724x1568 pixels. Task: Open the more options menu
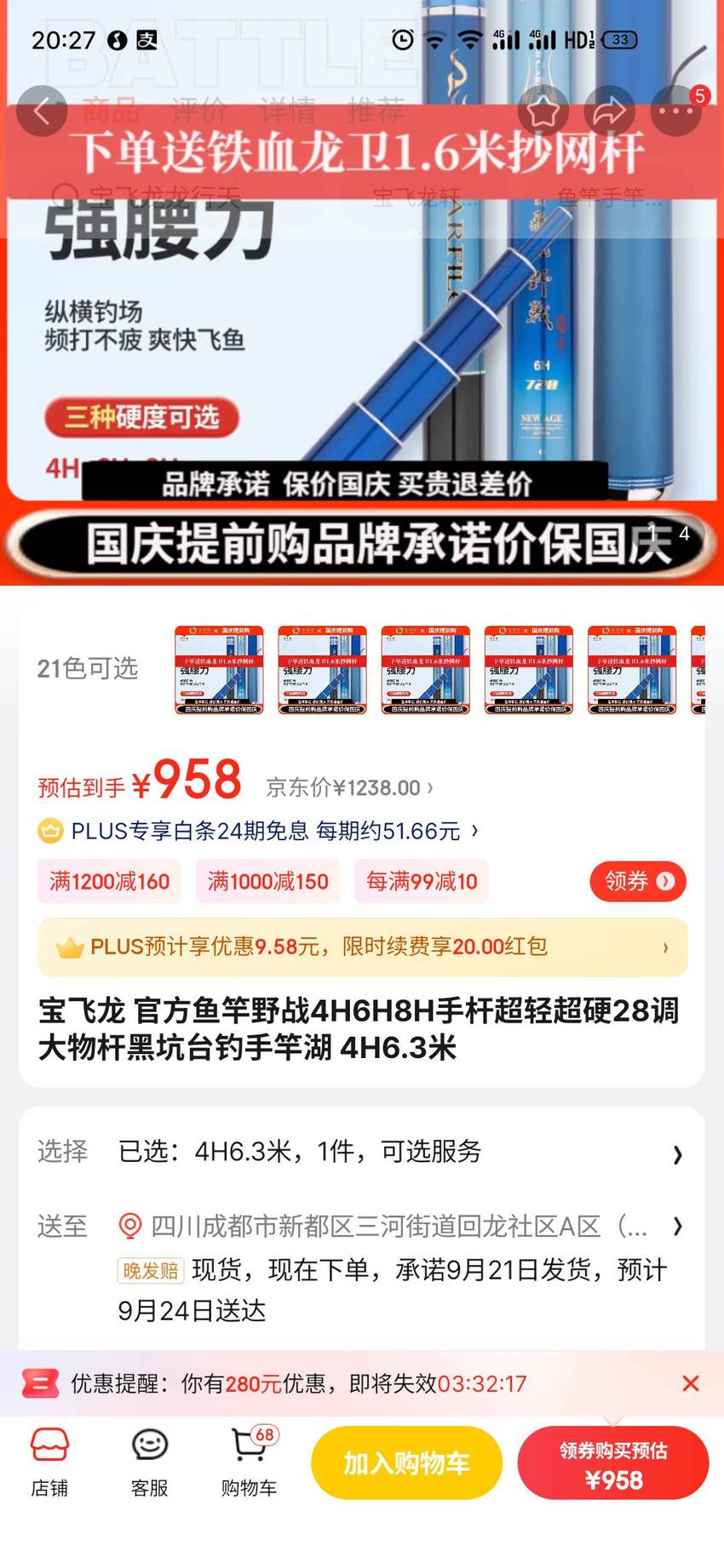[x=676, y=112]
